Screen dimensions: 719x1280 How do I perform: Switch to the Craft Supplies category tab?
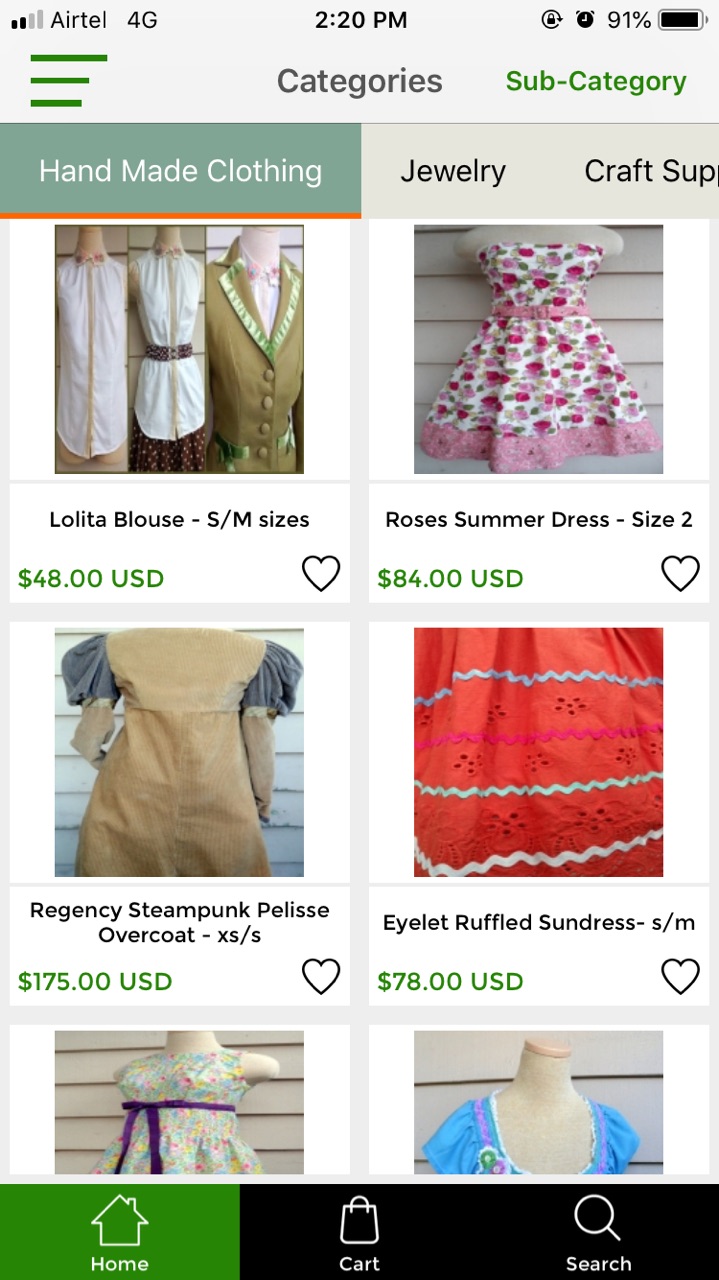pyautogui.click(x=650, y=171)
